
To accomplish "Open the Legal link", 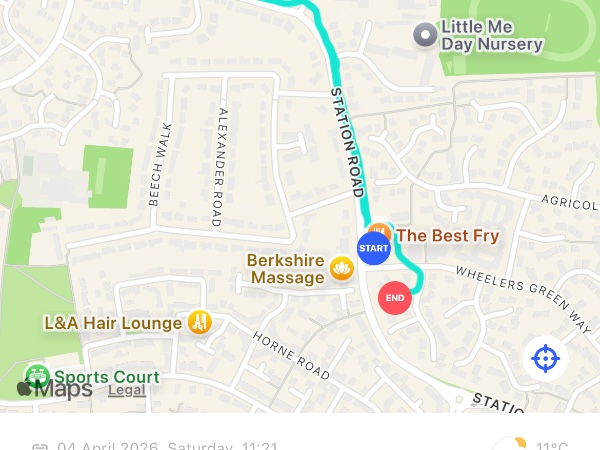I will point(126,390).
